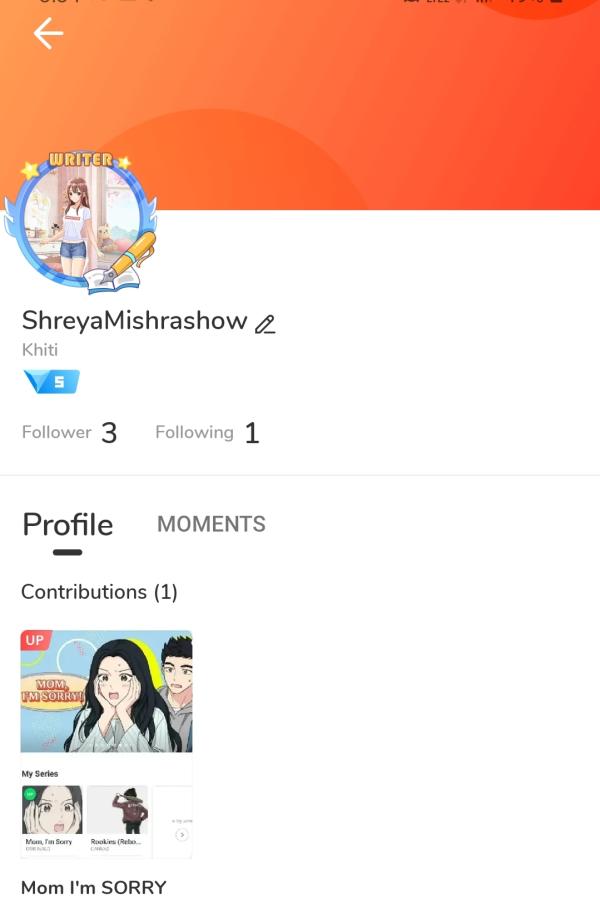The image size is (600, 913).
Task: View the Following list
Action: [x=207, y=432]
